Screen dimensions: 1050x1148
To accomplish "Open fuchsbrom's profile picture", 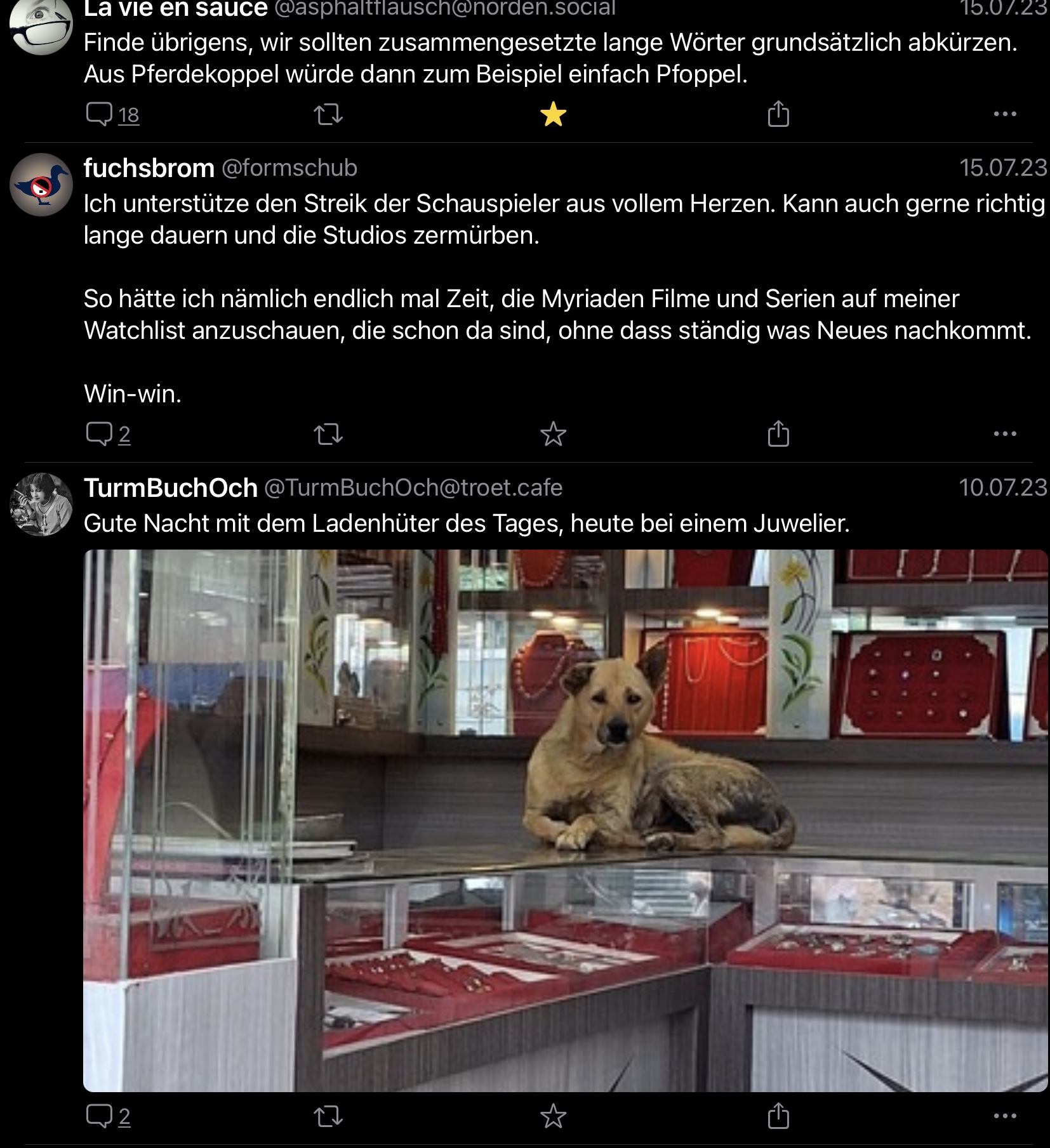I will click(x=41, y=185).
